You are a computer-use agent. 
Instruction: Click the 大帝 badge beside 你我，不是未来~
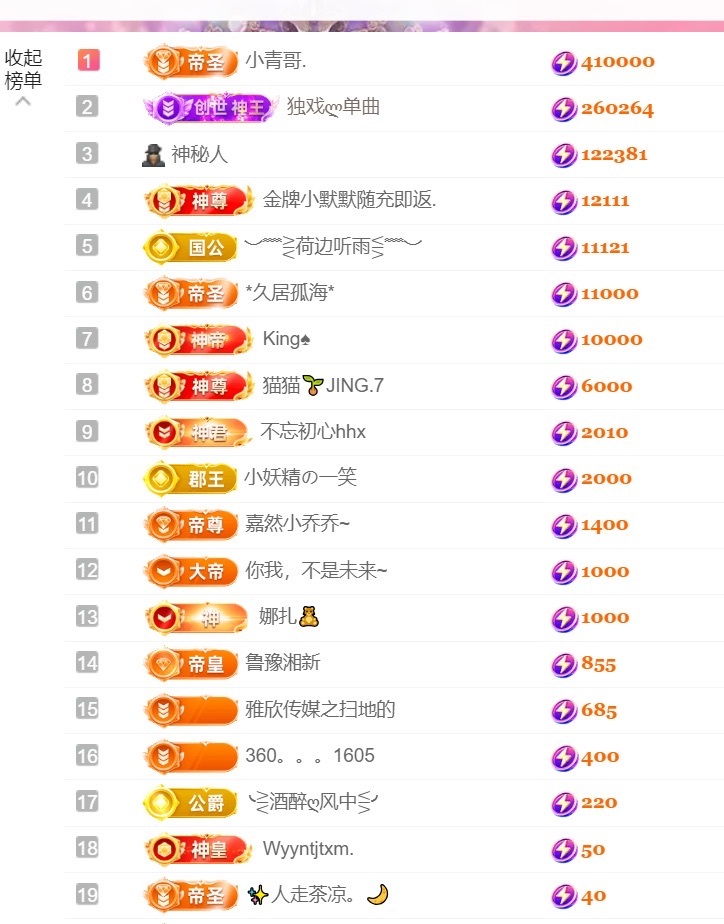(x=190, y=570)
